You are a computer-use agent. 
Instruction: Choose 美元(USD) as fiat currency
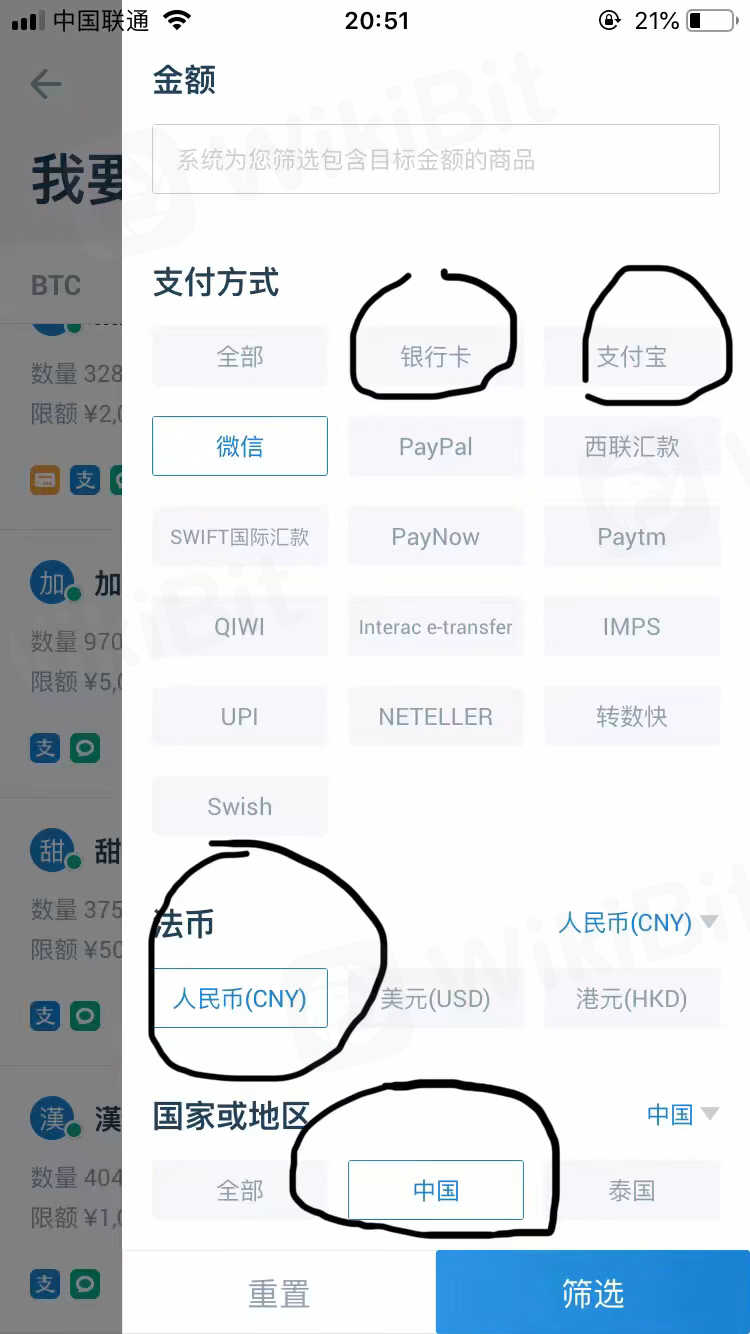435,998
